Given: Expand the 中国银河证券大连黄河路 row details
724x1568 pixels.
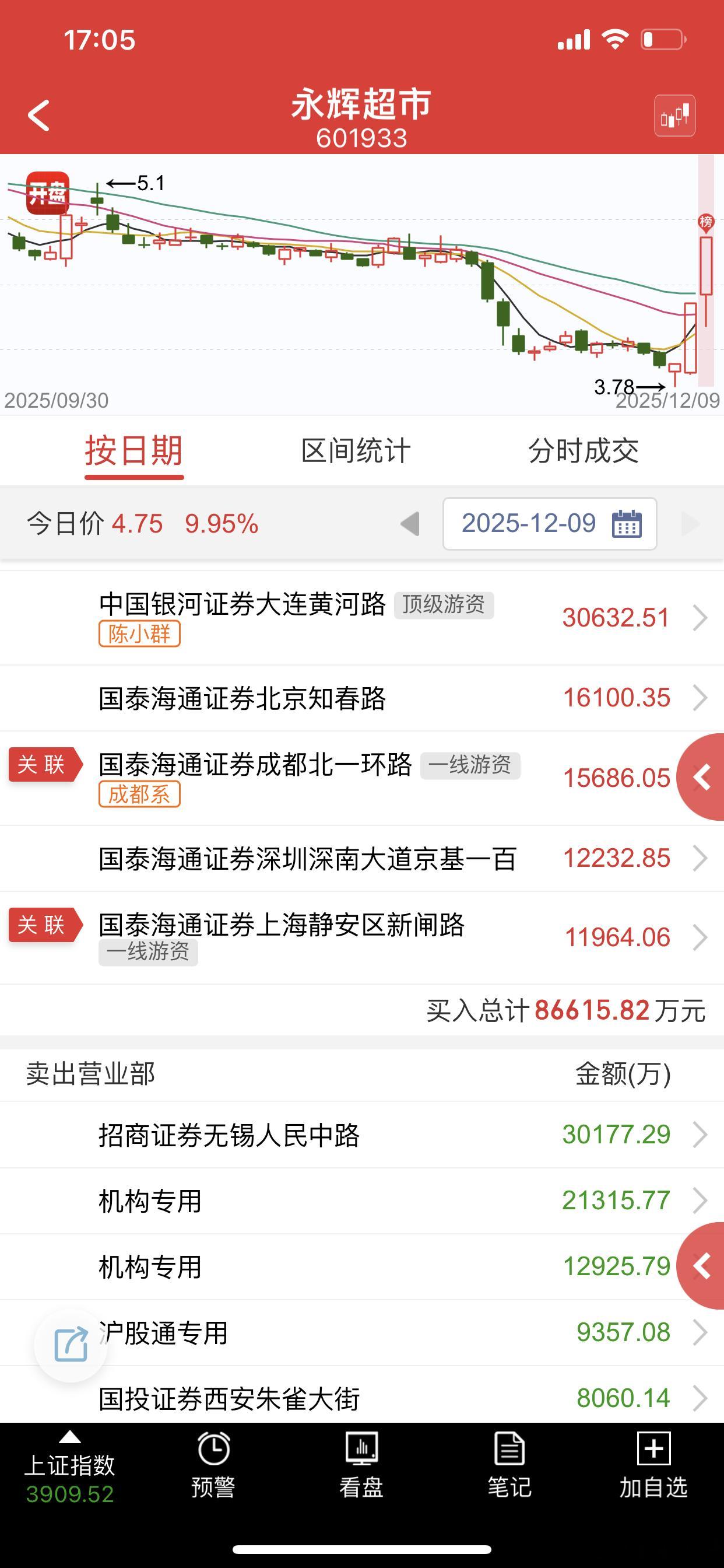Looking at the screenshot, I should pos(700,617).
